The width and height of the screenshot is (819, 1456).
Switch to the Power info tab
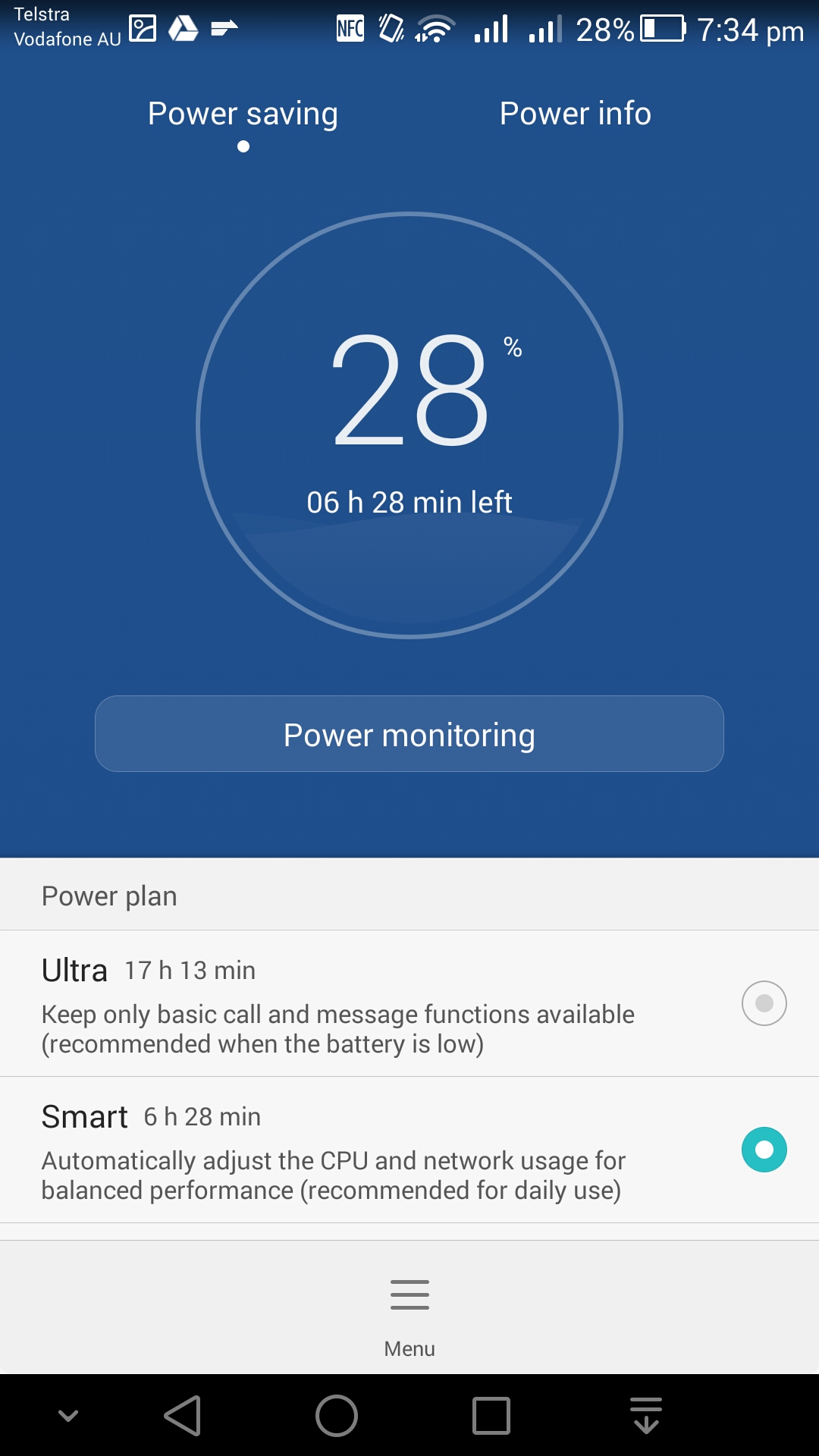pyautogui.click(x=575, y=114)
